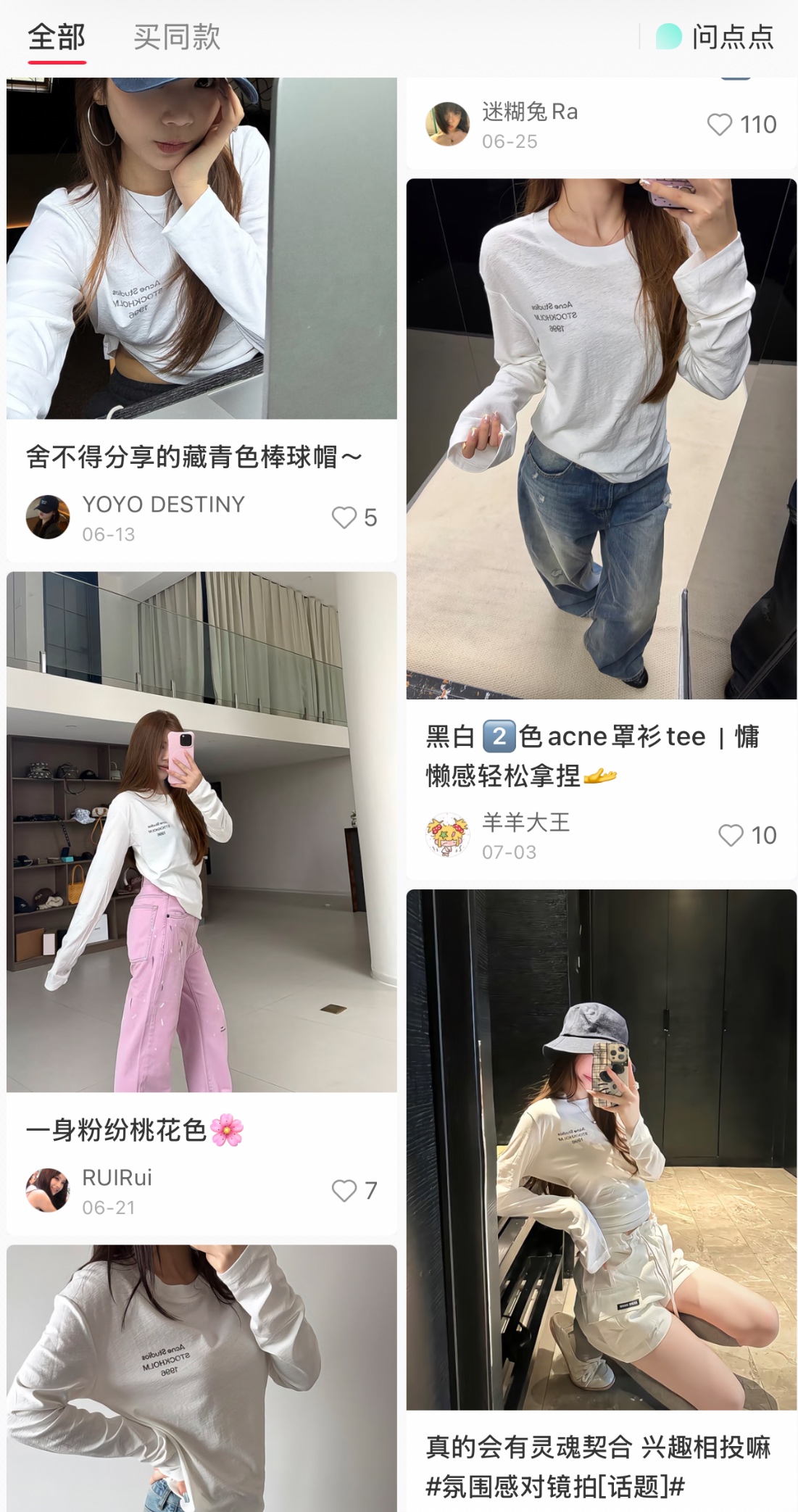Open the post 舍不得分享的藏青色棒球帽
Screen dimensions: 798x1512
tap(194, 457)
